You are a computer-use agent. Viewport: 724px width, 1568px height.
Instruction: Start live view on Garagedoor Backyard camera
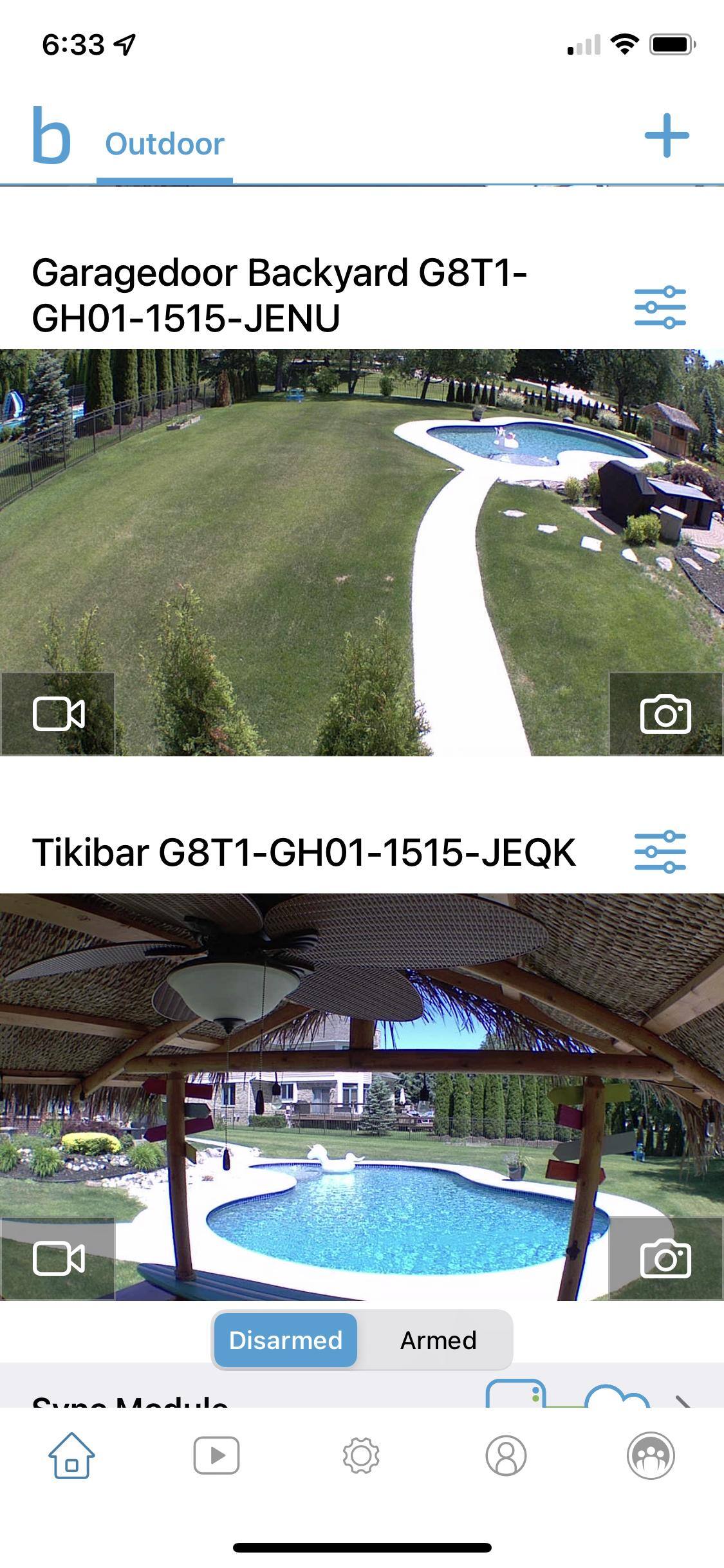58,714
